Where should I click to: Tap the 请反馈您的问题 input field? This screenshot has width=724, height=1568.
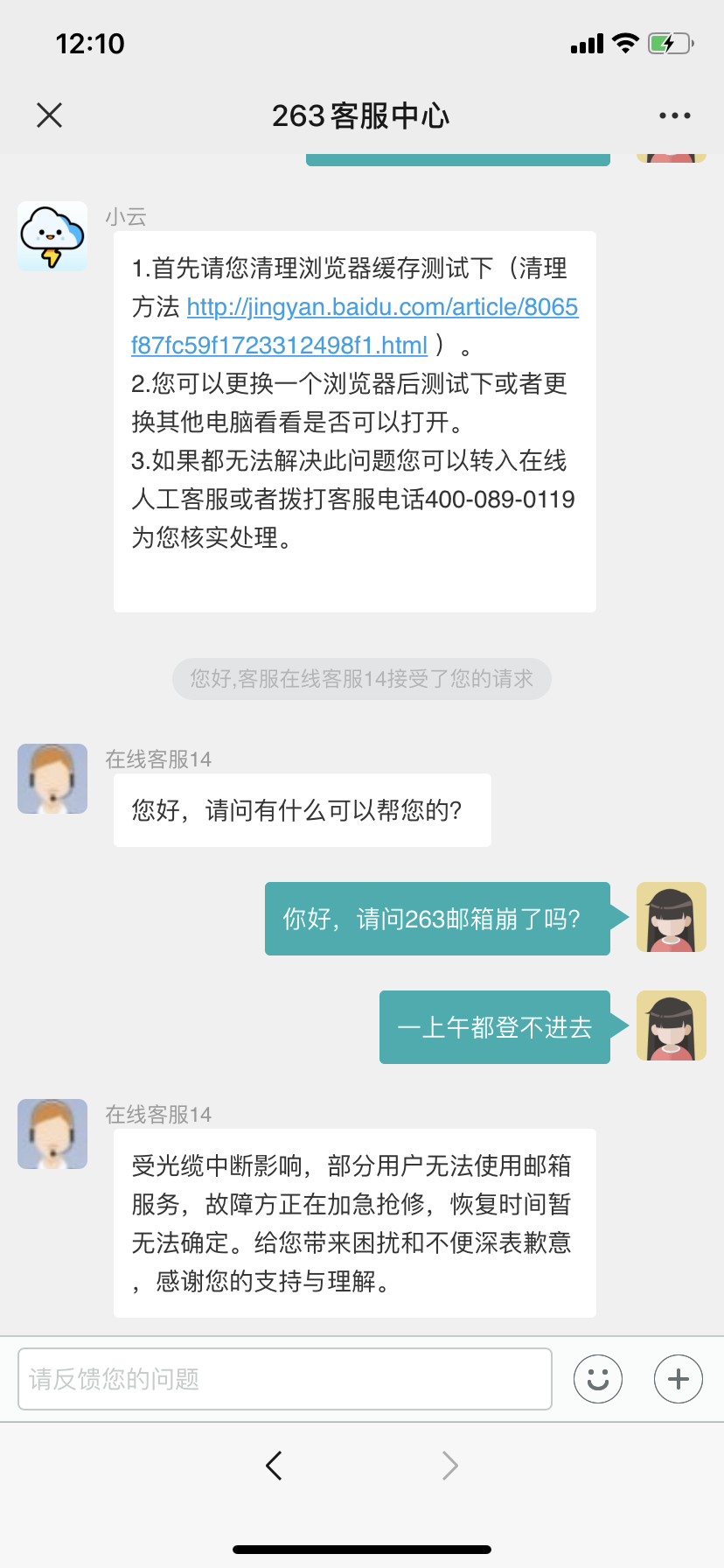point(284,1379)
